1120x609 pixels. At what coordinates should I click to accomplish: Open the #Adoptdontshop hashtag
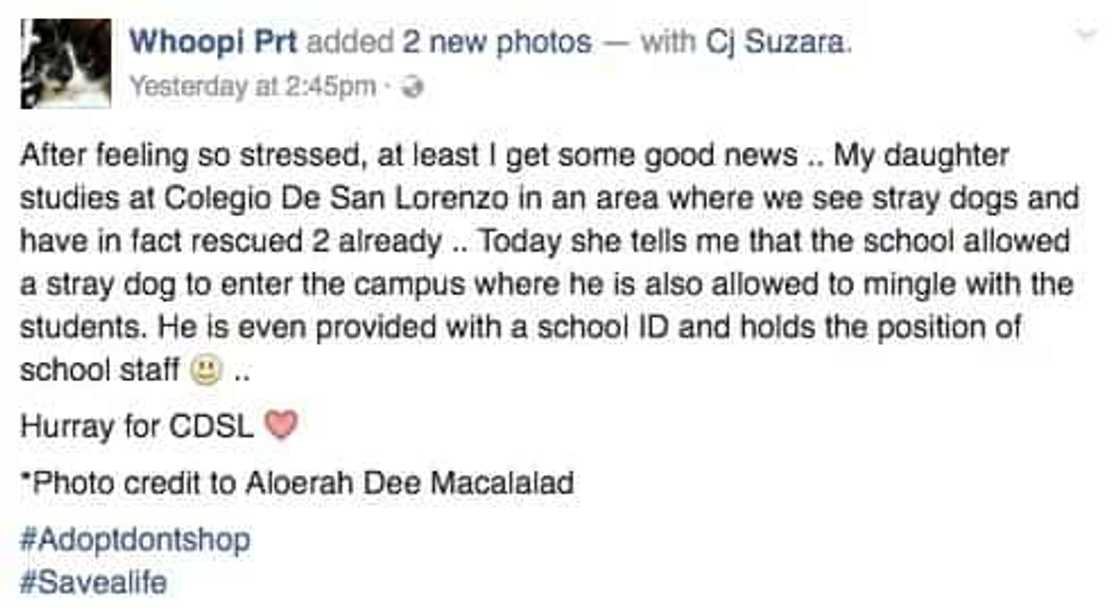point(135,540)
